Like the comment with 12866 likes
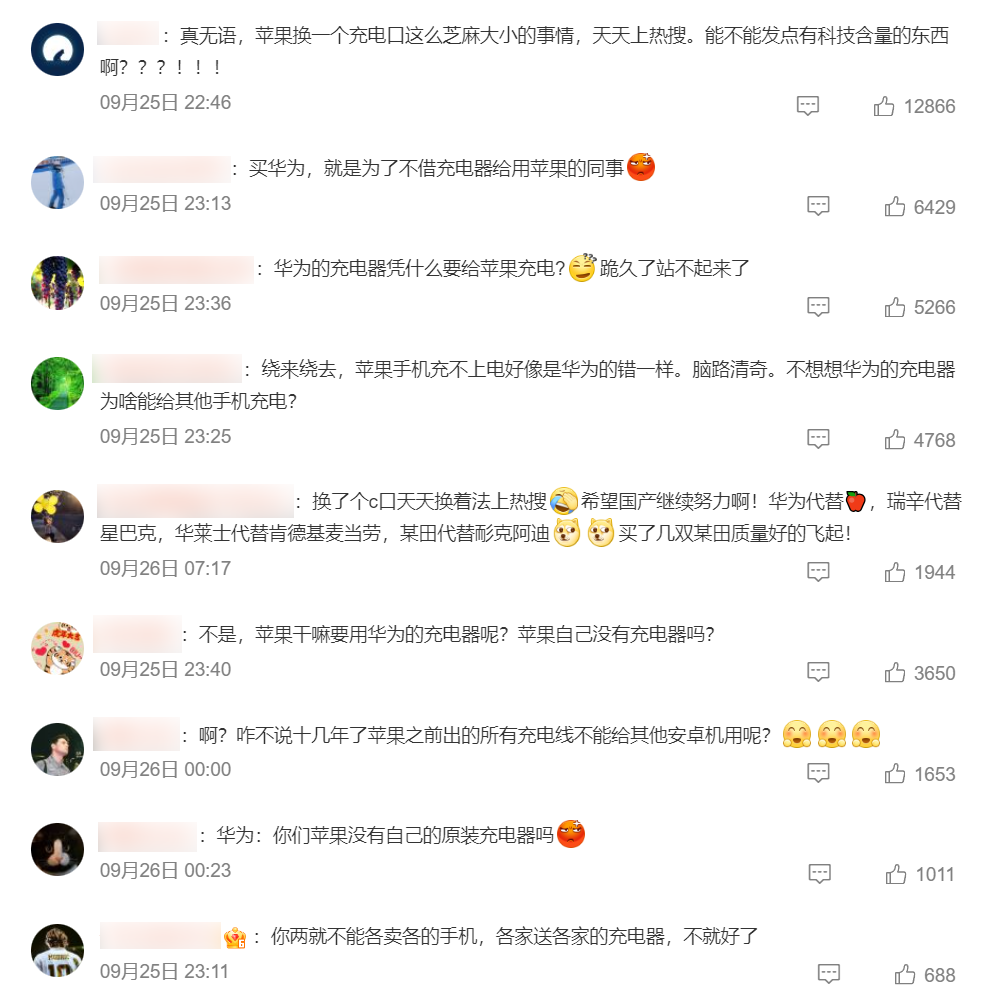 click(x=884, y=106)
